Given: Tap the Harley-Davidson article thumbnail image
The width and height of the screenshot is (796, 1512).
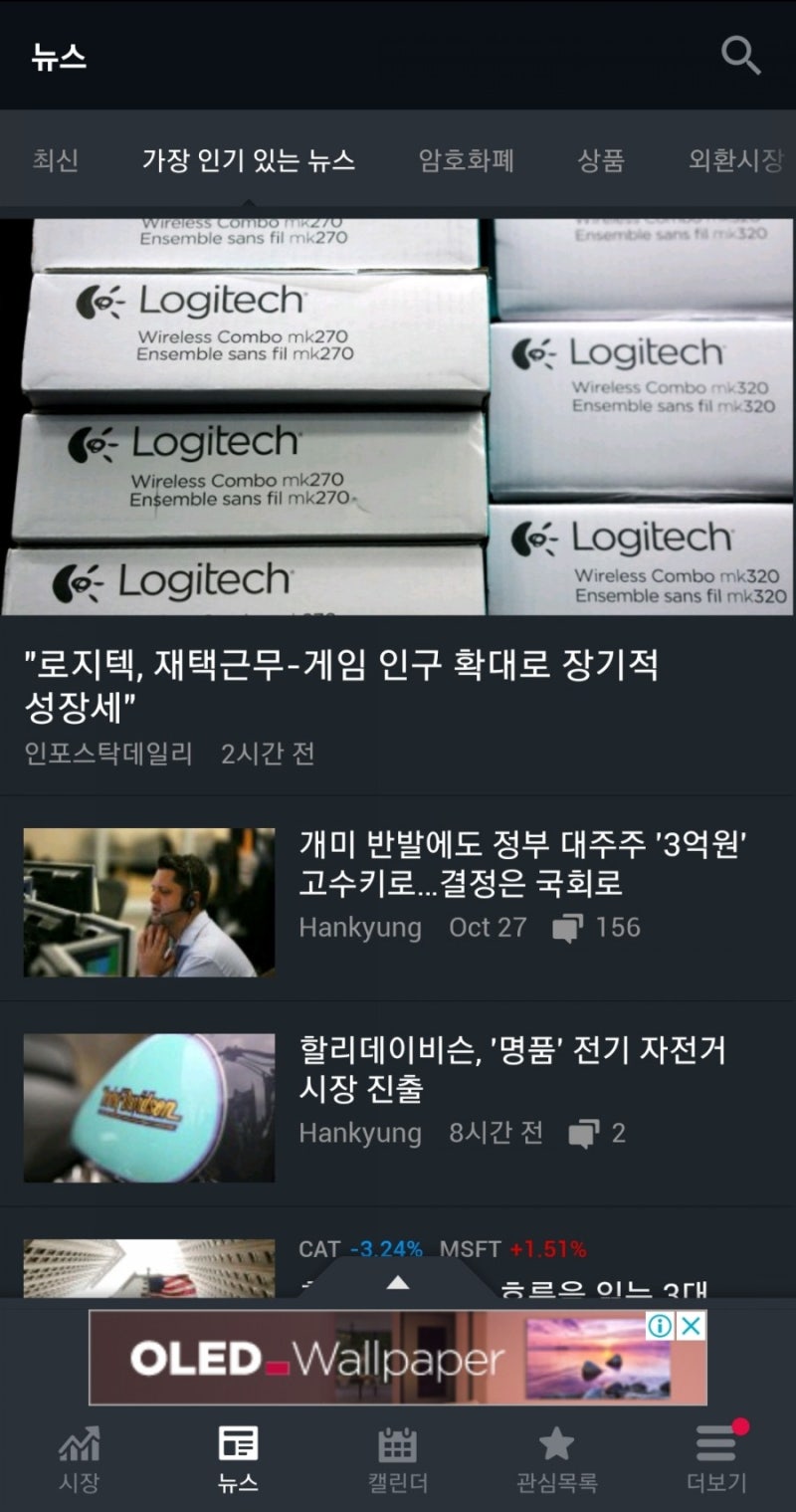Looking at the screenshot, I should click(x=149, y=1106).
